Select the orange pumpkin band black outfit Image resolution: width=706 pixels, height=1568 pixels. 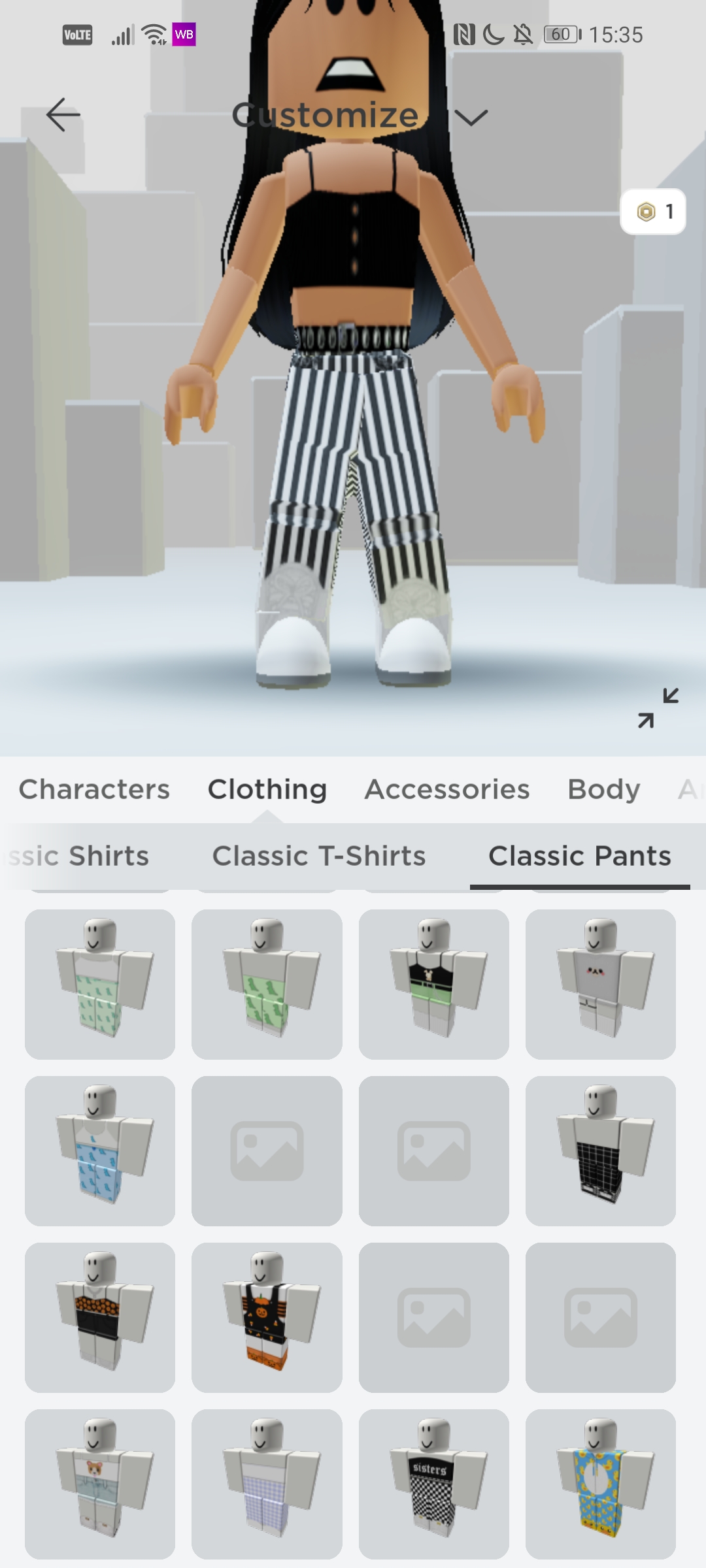pyautogui.click(x=100, y=1317)
